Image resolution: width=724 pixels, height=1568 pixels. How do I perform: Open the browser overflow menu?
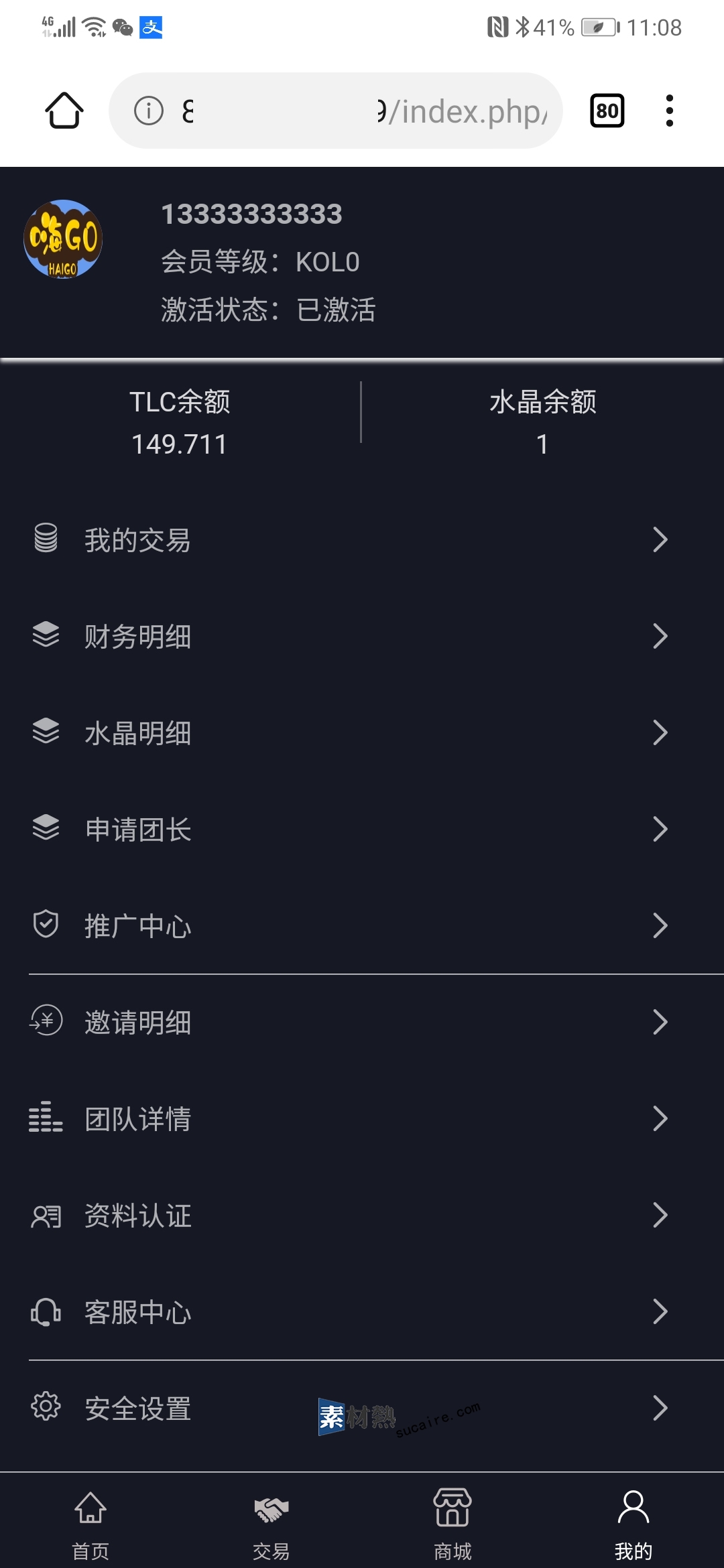tap(669, 111)
